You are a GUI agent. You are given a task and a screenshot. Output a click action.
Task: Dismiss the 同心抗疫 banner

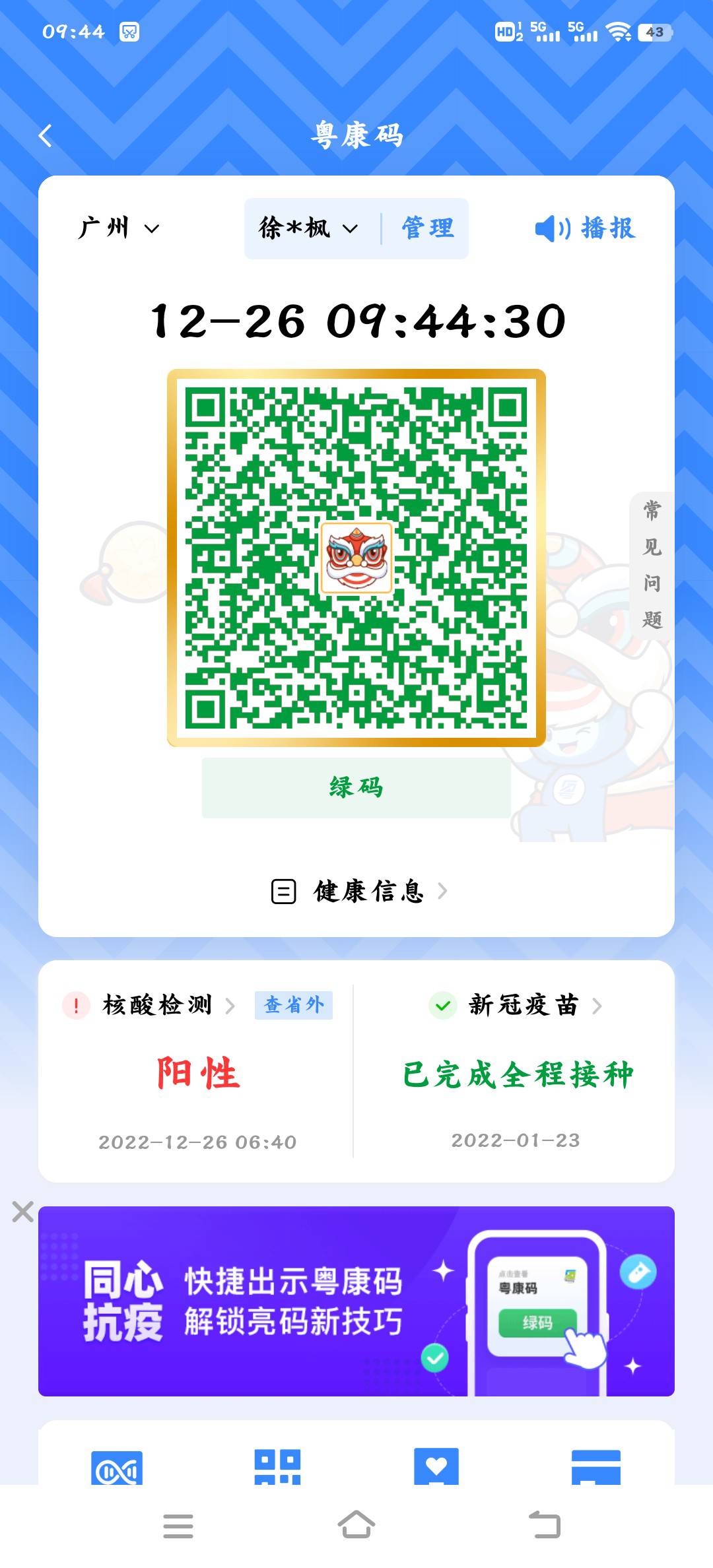pos(22,1211)
